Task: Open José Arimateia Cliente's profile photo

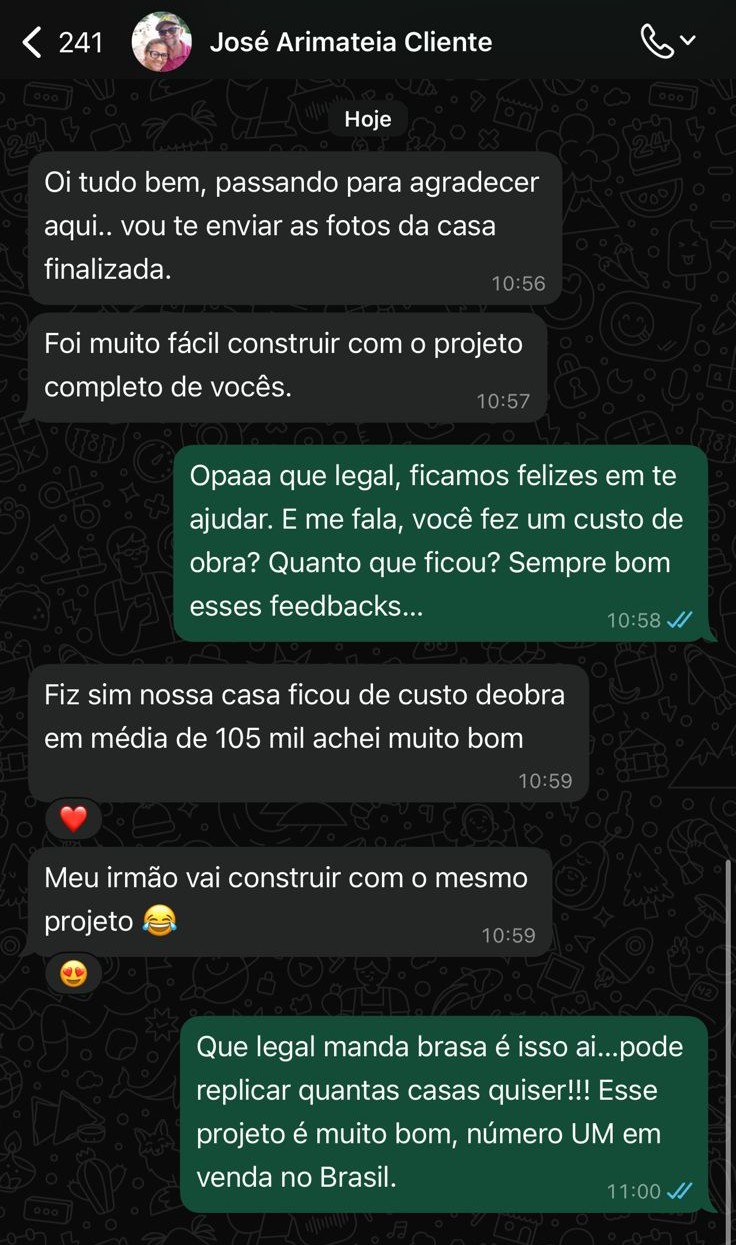Action: coord(161,42)
